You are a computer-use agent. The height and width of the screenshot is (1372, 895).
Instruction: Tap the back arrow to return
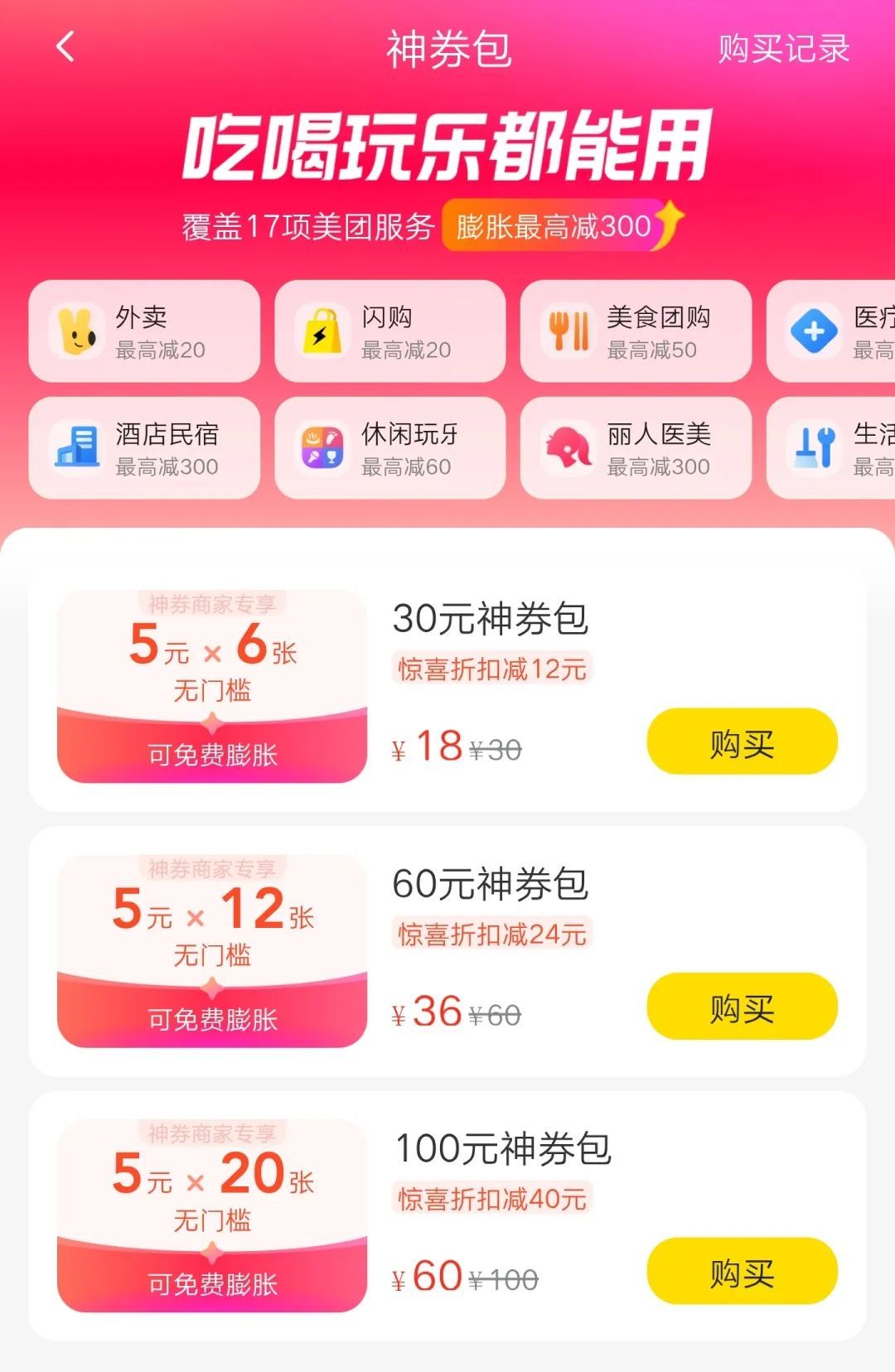65,50
